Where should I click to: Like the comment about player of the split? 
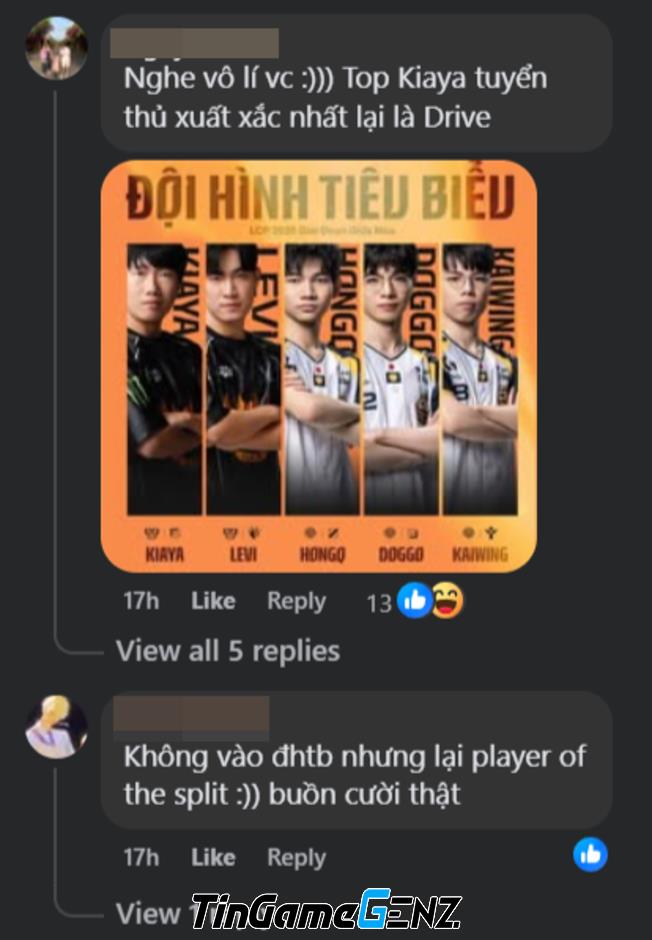point(213,858)
